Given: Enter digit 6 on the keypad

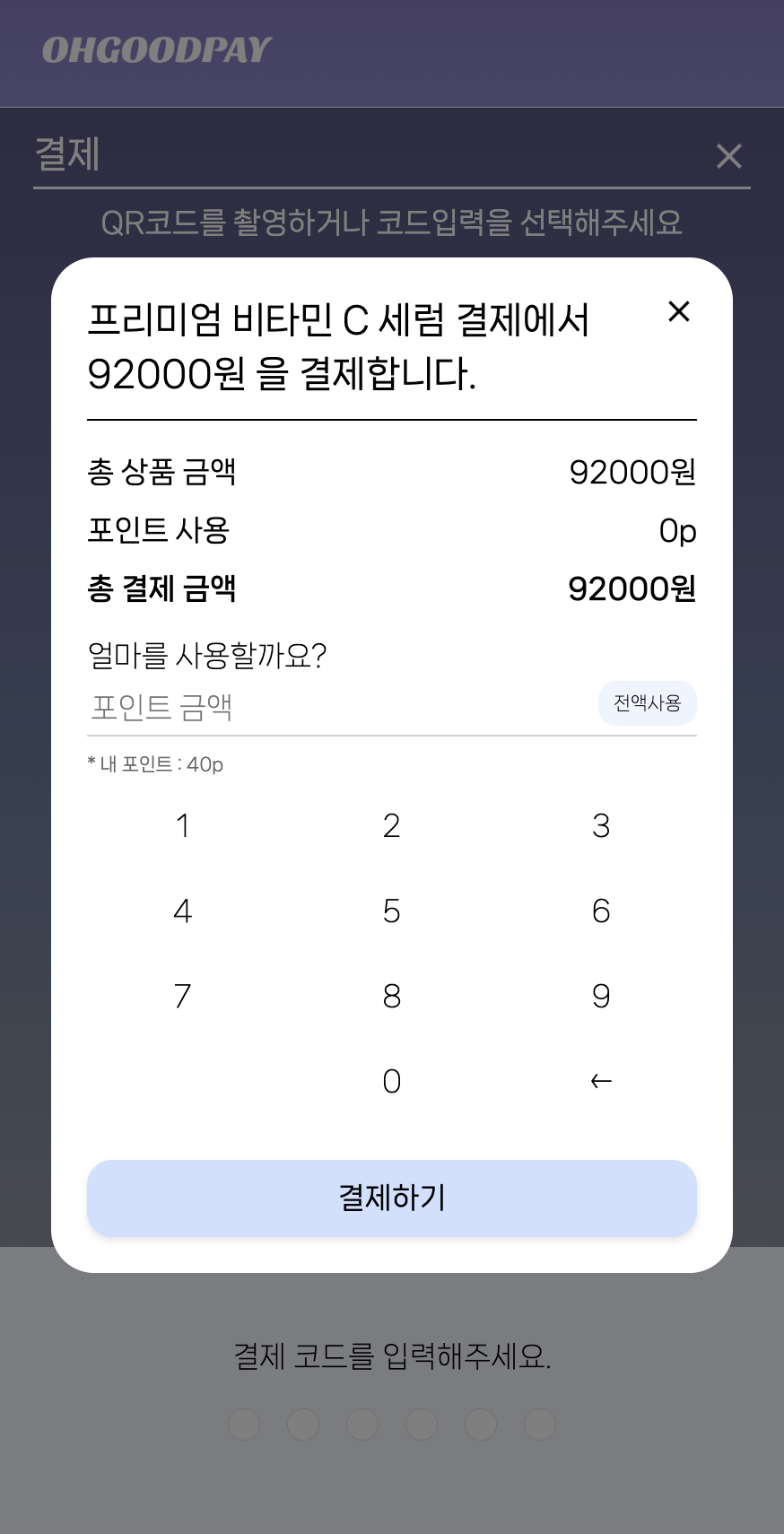Looking at the screenshot, I should coord(601,911).
